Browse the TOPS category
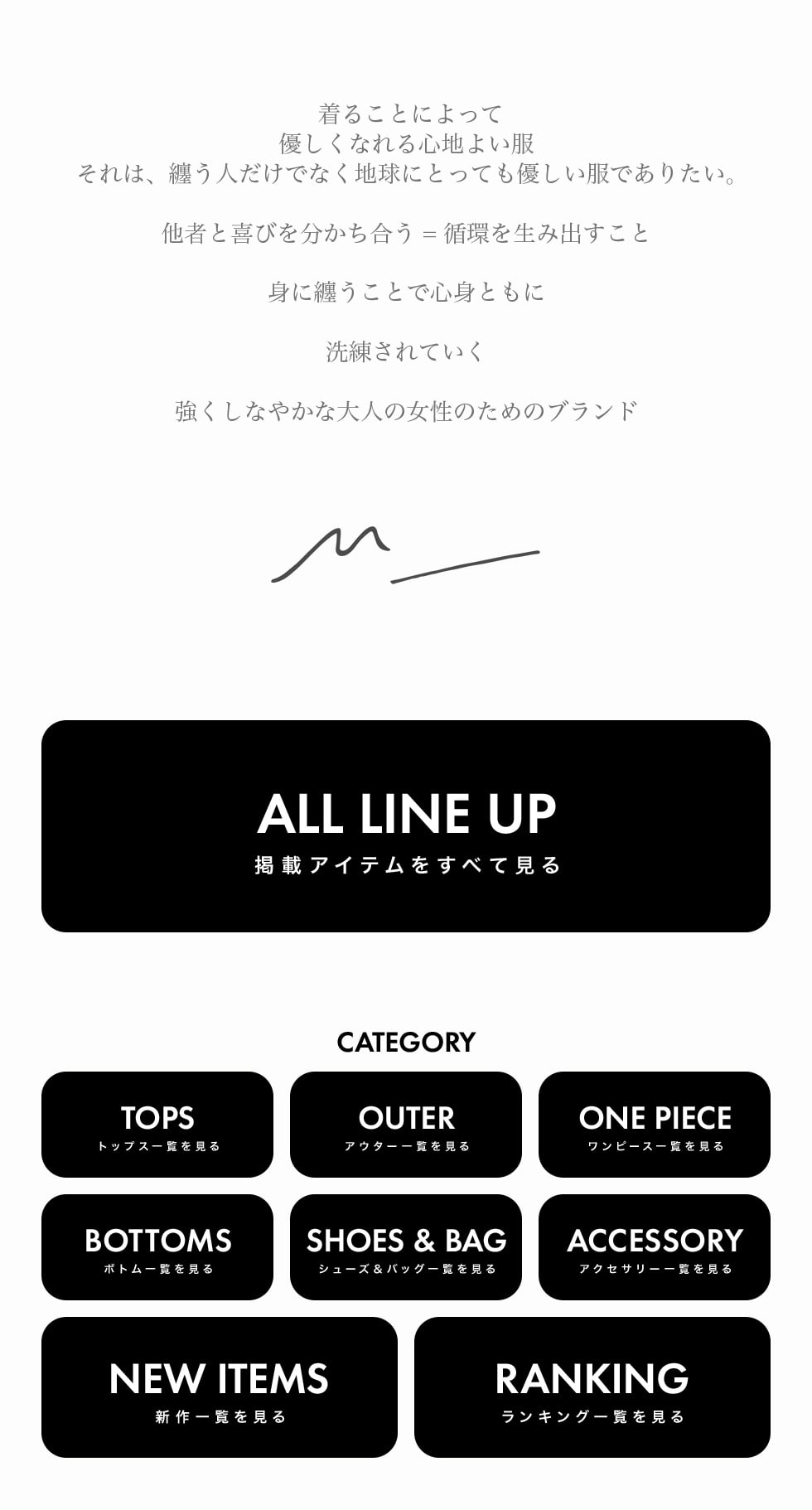 (x=157, y=1125)
